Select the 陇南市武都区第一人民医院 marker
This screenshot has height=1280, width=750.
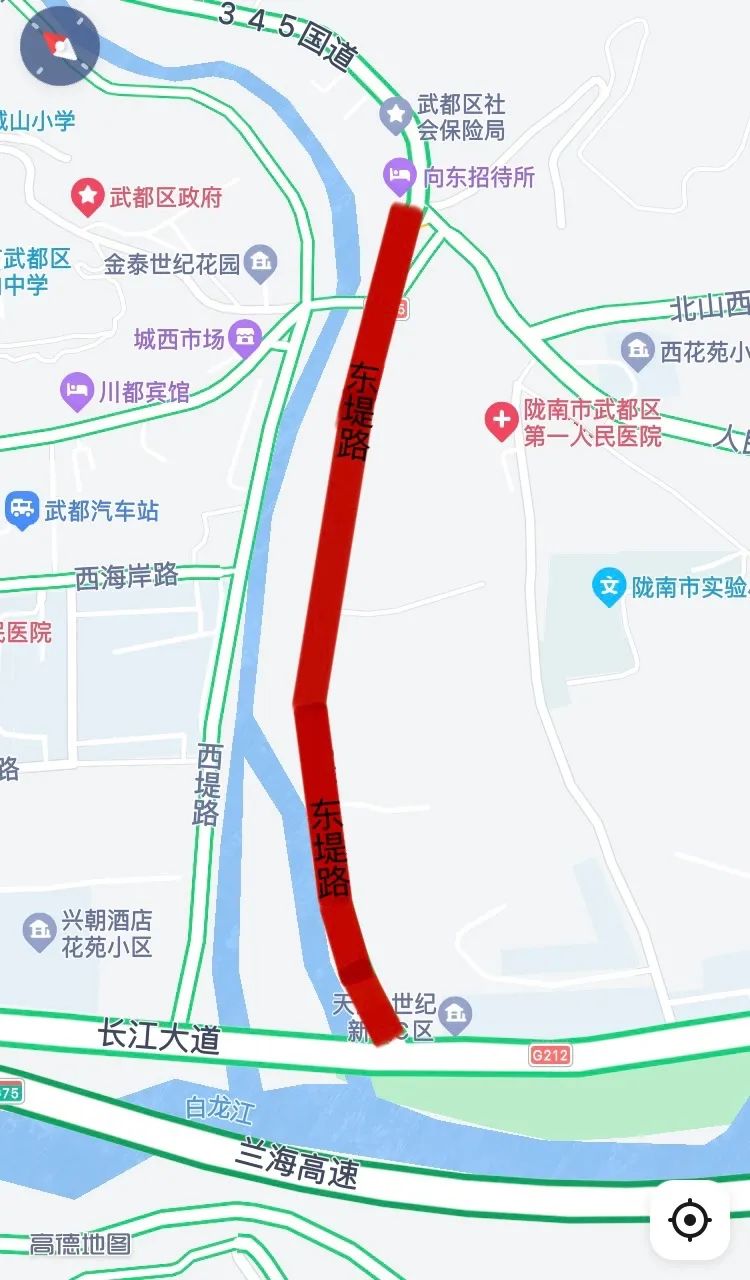[x=501, y=422]
